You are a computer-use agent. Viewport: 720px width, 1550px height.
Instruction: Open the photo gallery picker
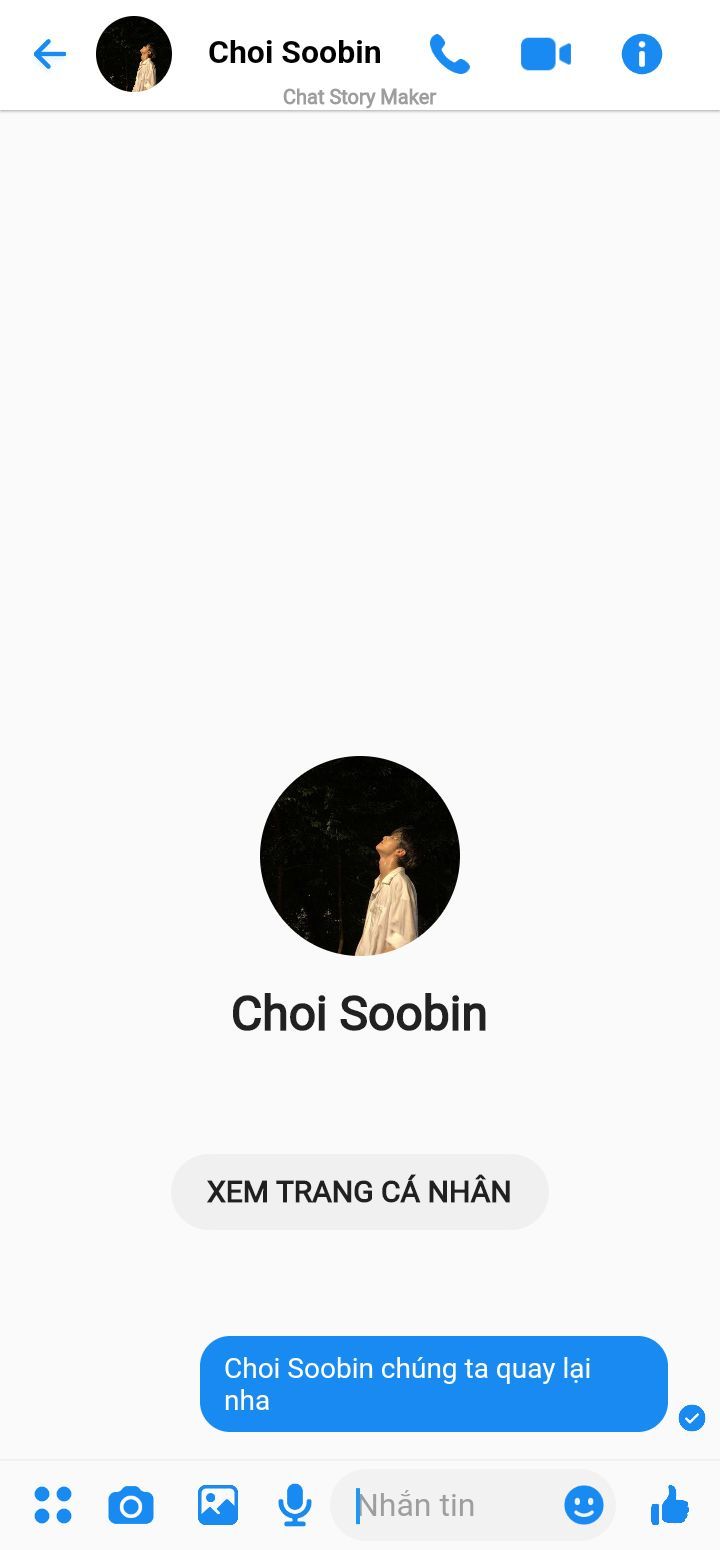click(x=218, y=1505)
